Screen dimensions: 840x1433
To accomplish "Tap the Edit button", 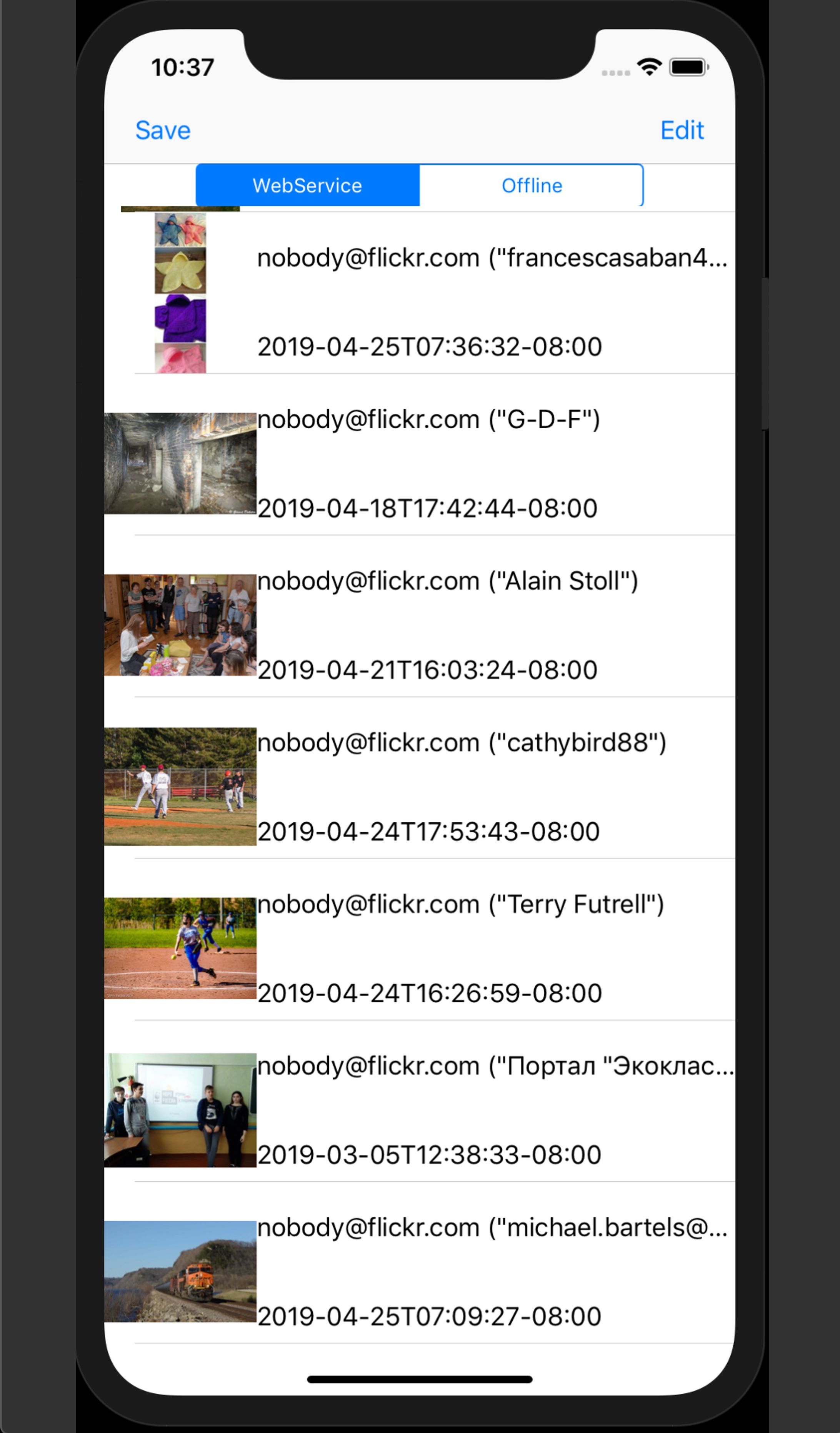I will tap(682, 130).
